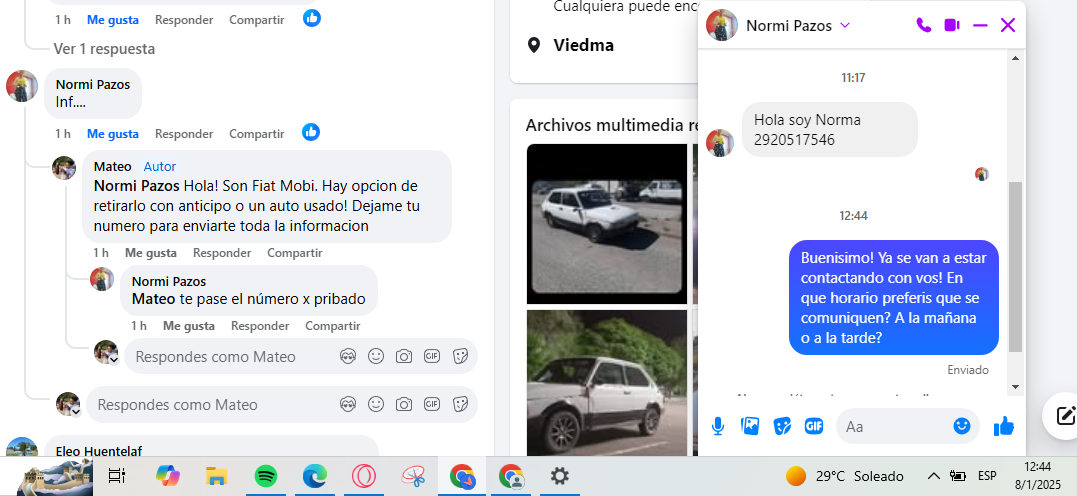This screenshot has height=496, width=1077.
Task: Open Settings gear in the taskbar
Action: click(560, 476)
